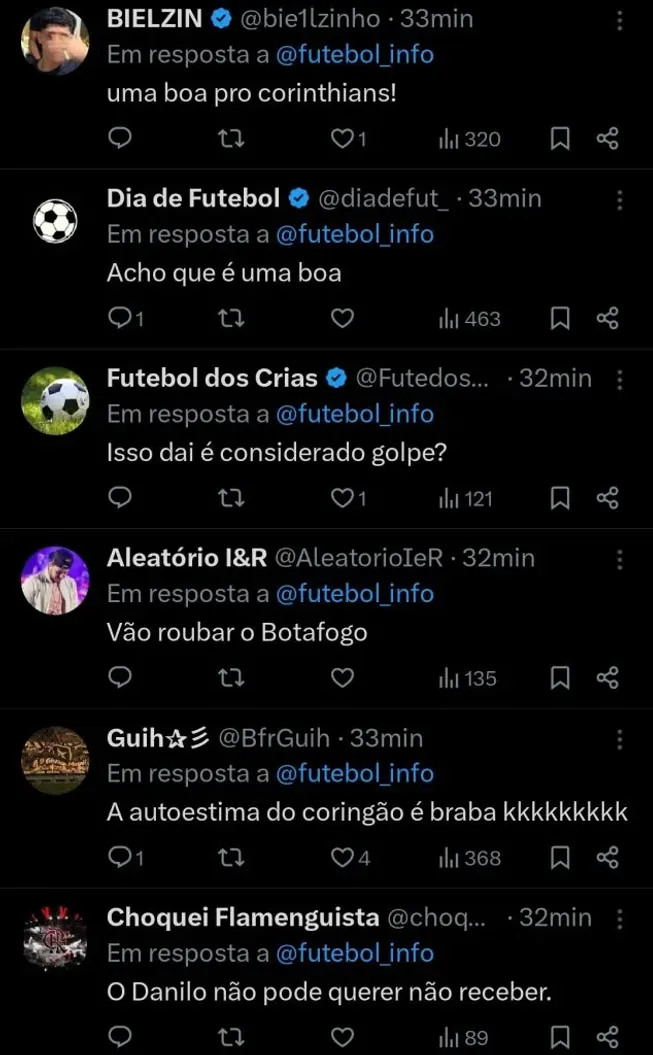653x1055 pixels.
Task: Like Guih's reply about coringão
Action: 342,858
